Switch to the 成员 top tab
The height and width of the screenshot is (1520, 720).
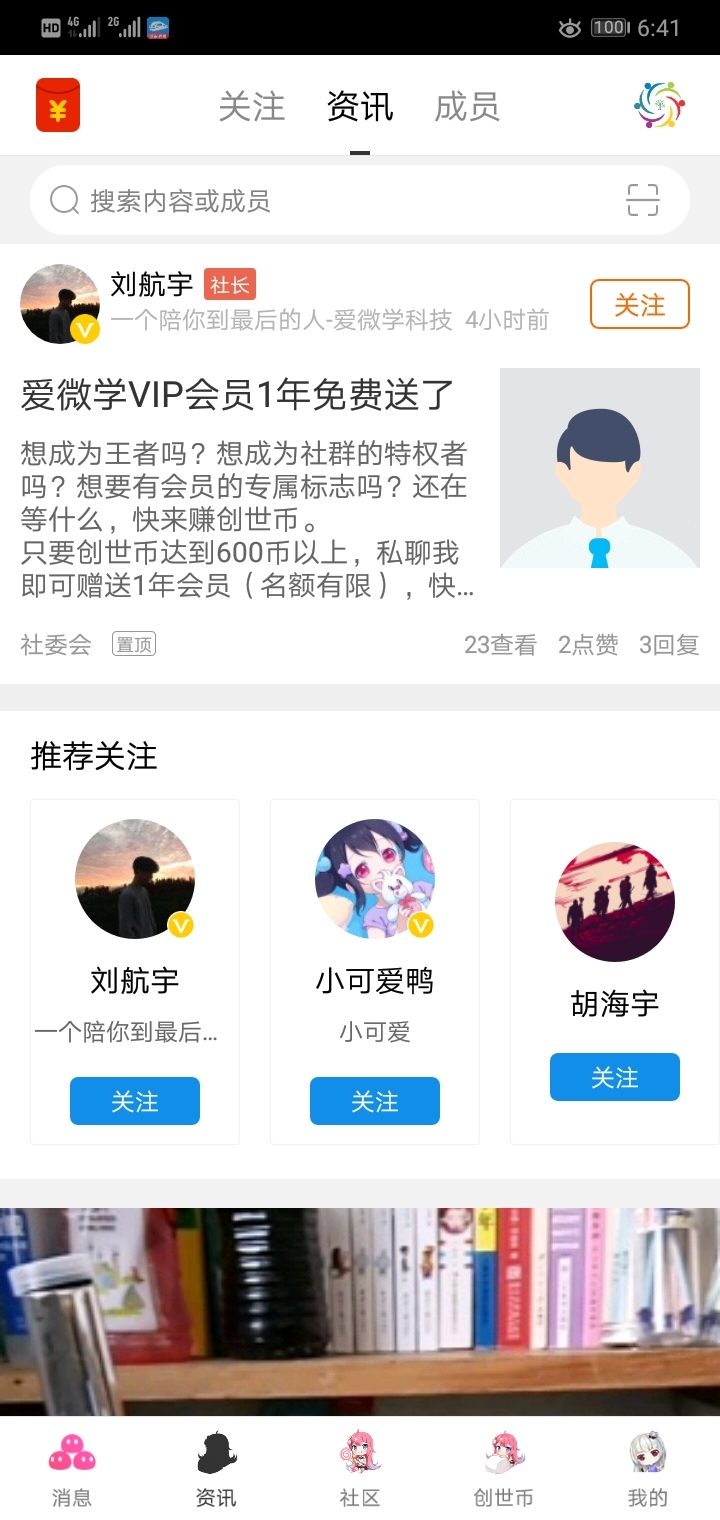click(467, 107)
